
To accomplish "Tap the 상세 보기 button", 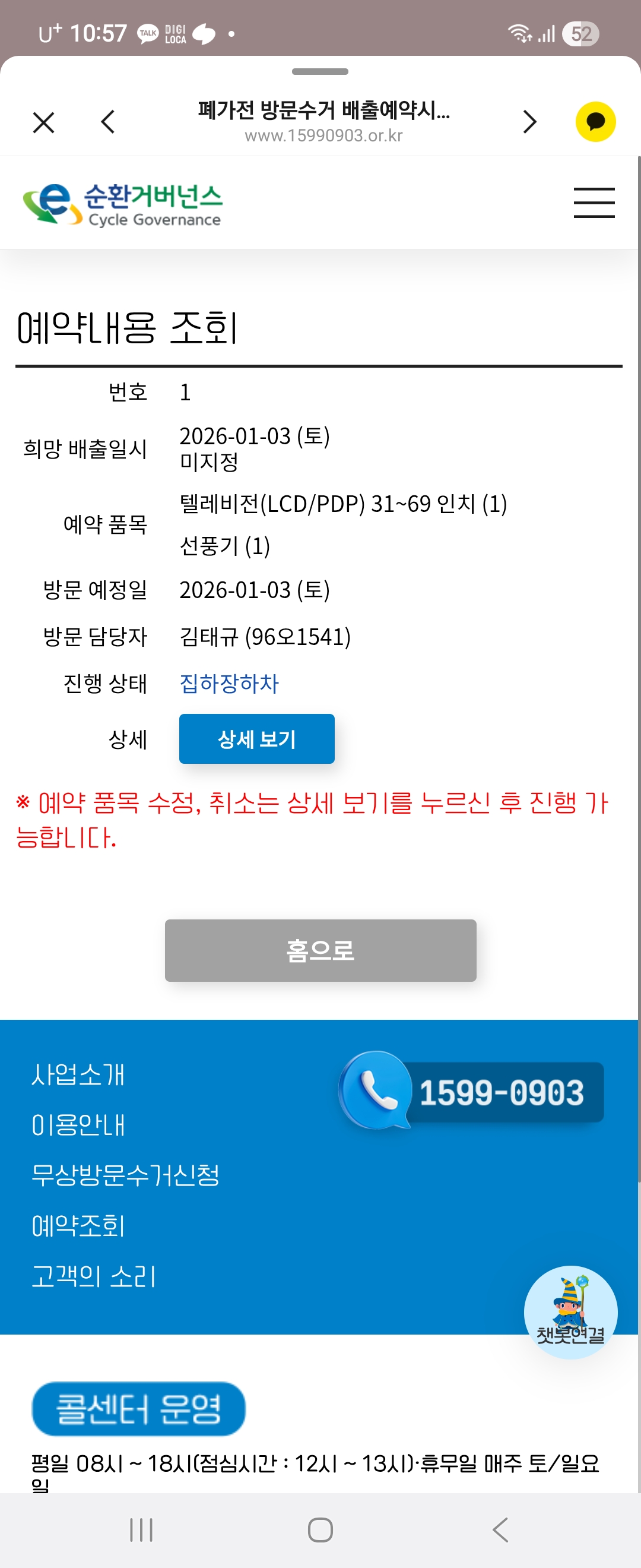I will [x=256, y=739].
